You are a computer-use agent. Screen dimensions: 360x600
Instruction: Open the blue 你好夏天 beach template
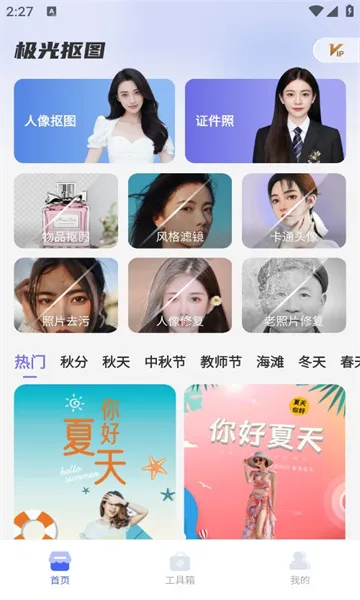(x=94, y=462)
